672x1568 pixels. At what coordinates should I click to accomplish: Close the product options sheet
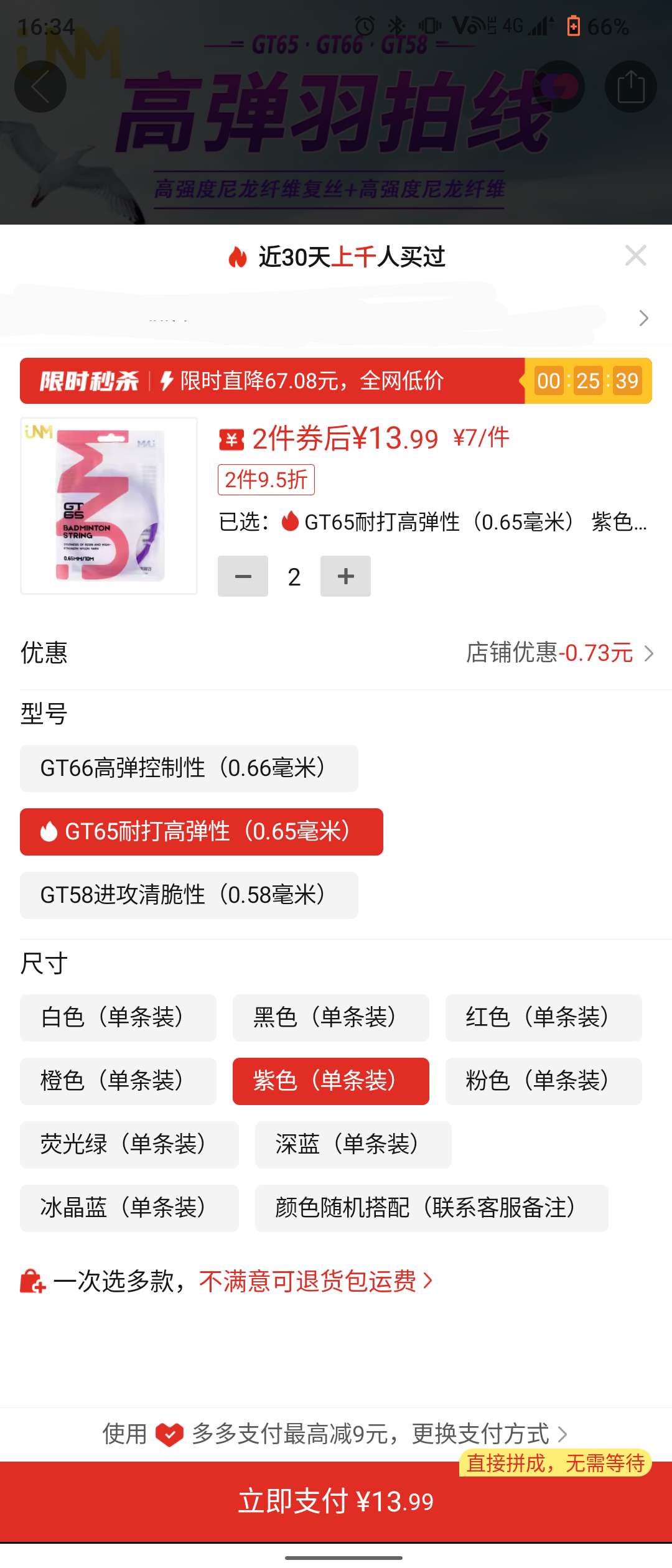point(635,256)
